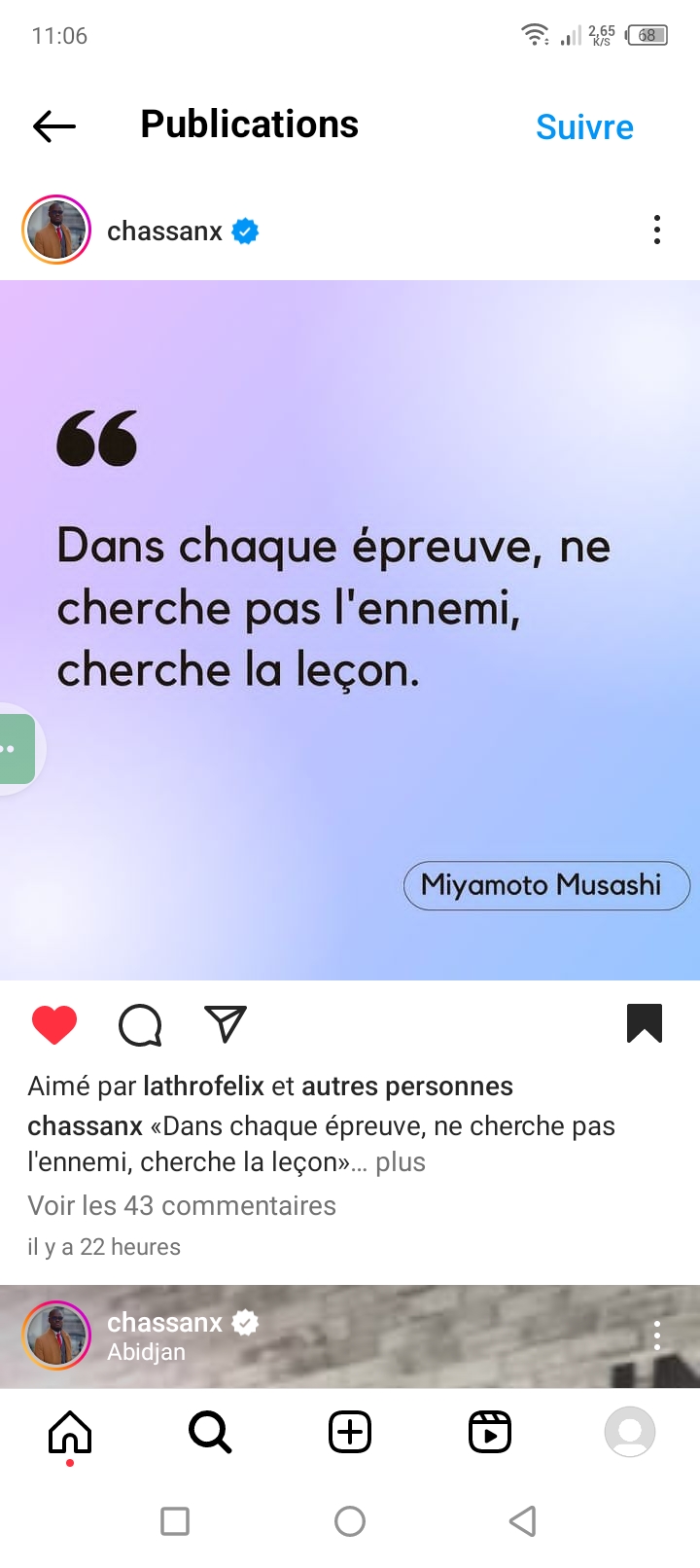Create a new post
Viewport: 700px width, 1568px height.
[350, 1432]
